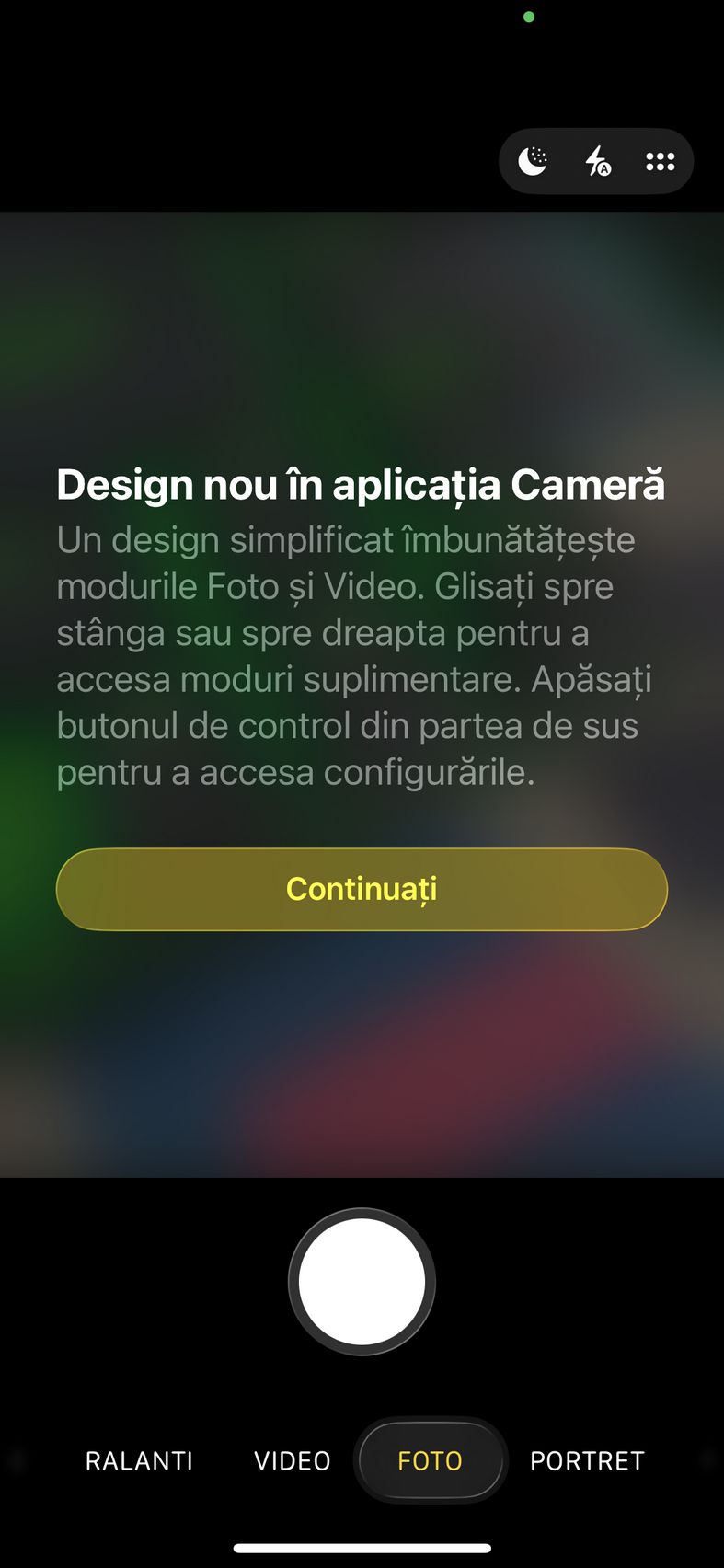Switch to VIDEO mode

click(x=292, y=1460)
